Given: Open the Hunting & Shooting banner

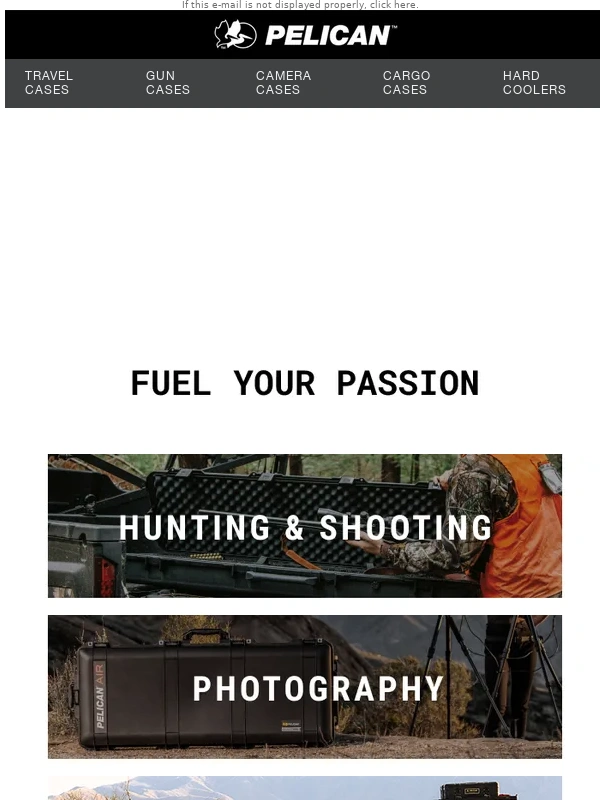Looking at the screenshot, I should click(305, 526).
